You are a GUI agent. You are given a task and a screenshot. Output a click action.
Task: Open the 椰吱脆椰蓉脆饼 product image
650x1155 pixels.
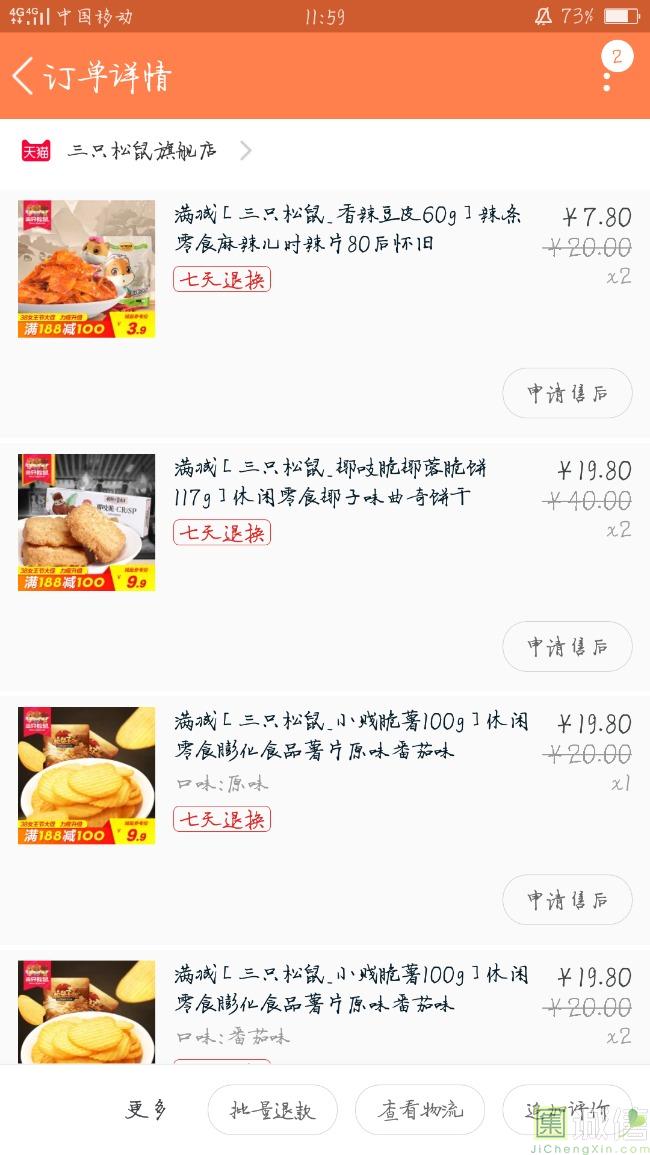(86, 522)
